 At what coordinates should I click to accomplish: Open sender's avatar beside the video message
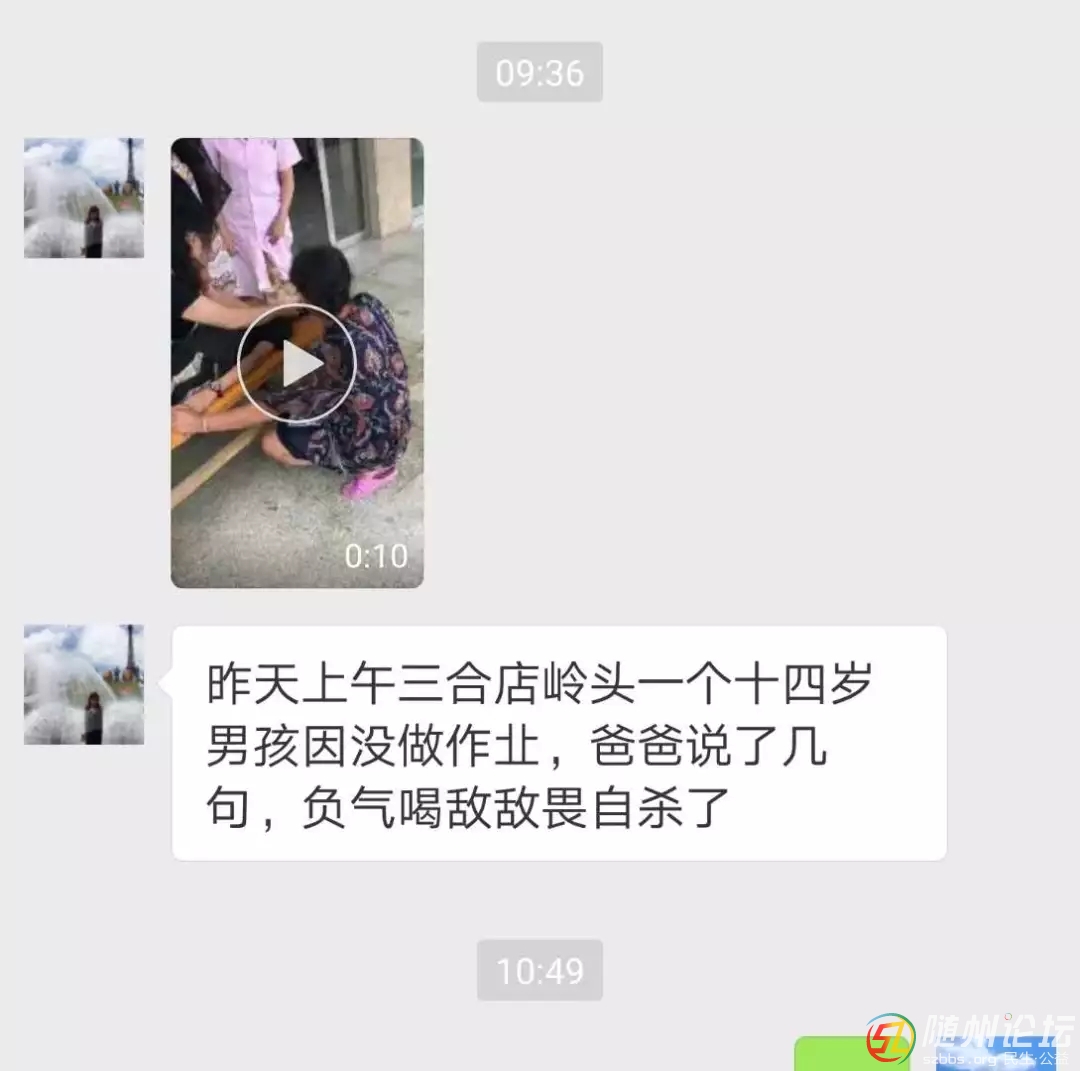pos(84,198)
